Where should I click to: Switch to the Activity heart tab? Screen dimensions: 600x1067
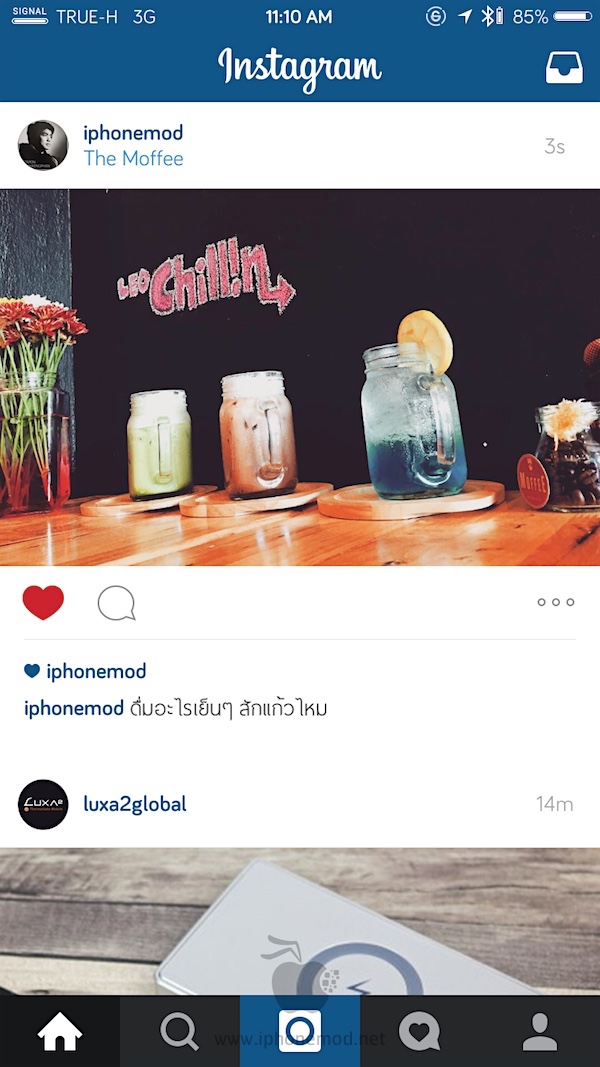tap(419, 1031)
